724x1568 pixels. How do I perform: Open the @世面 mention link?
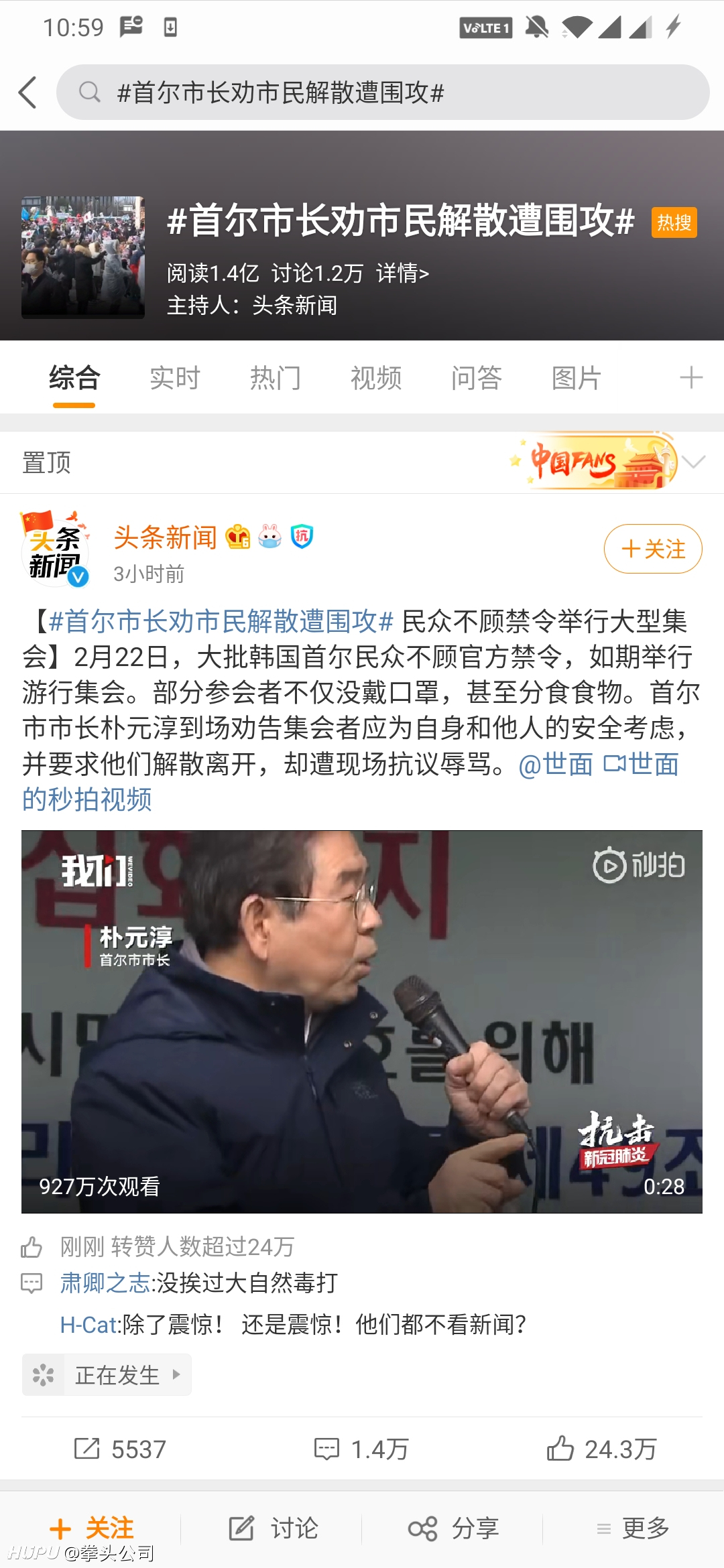pos(556,765)
